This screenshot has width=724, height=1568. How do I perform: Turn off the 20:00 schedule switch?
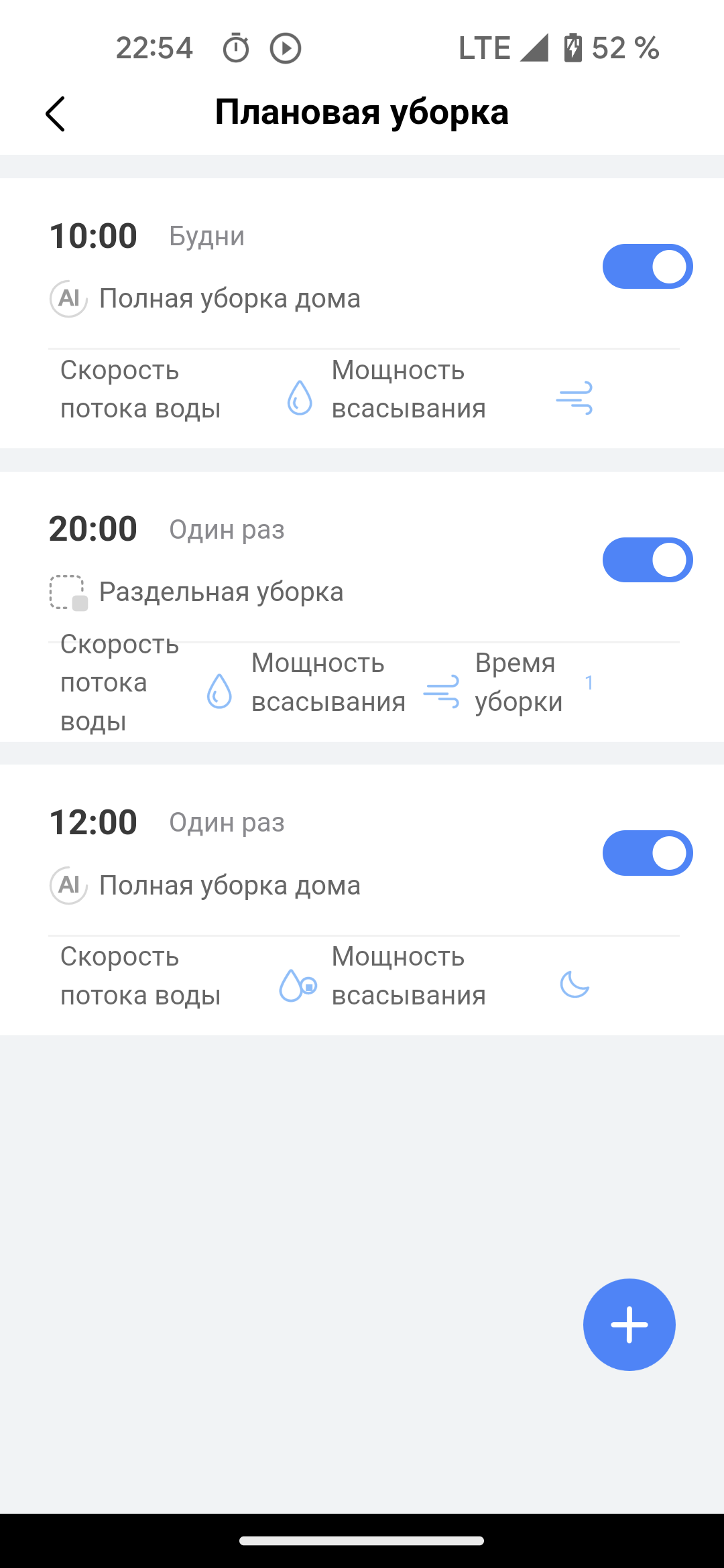click(x=647, y=560)
